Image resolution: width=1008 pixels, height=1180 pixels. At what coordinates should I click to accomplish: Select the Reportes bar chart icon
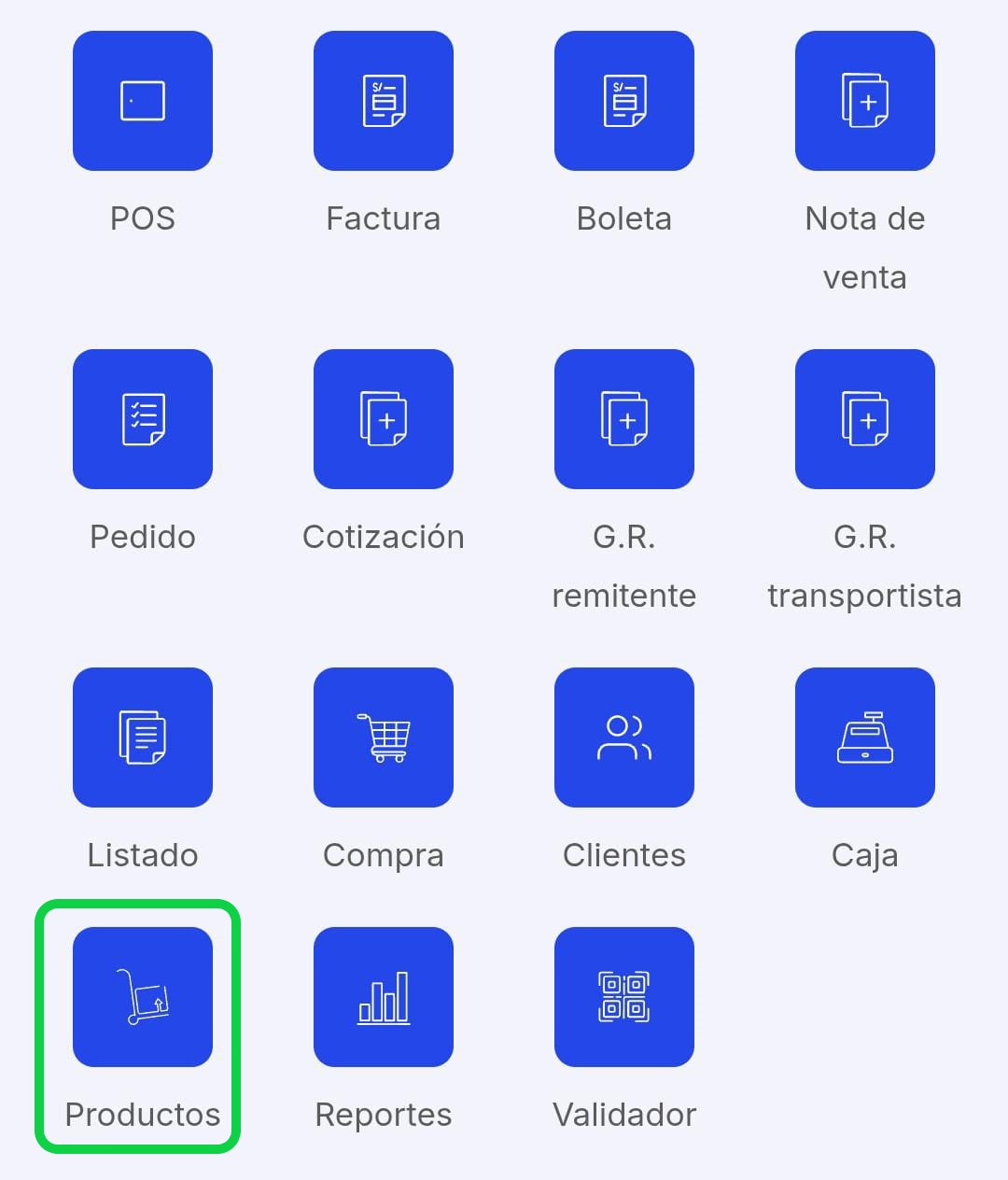pyautogui.click(x=383, y=996)
